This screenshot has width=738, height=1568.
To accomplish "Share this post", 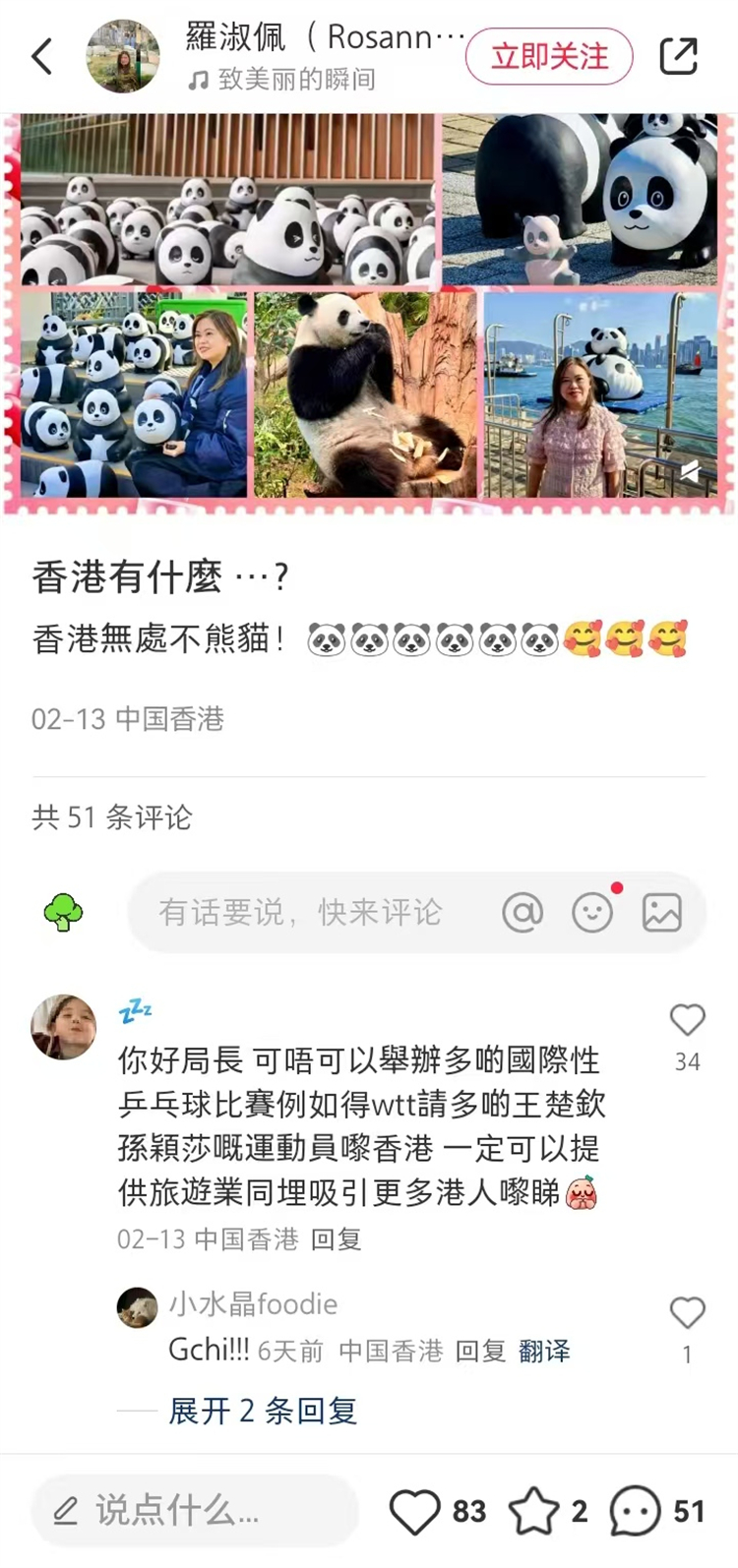I will [x=678, y=56].
